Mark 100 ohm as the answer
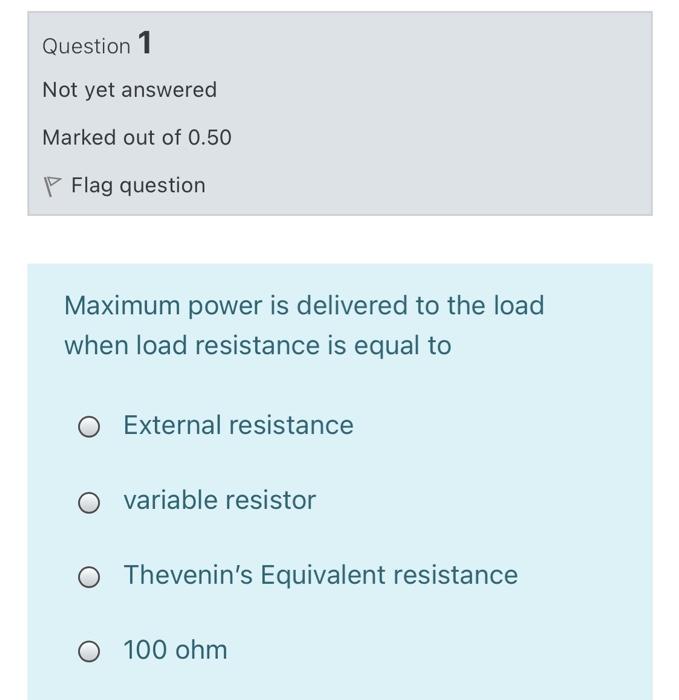The image size is (679, 700). click(89, 652)
